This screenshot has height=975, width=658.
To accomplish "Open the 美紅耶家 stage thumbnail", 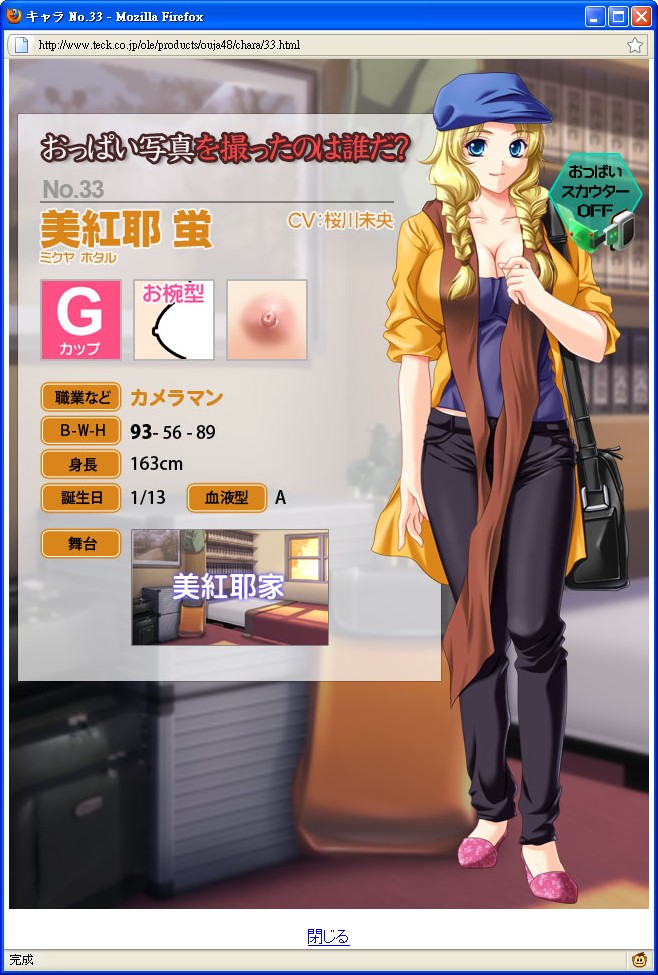I will point(229,587).
